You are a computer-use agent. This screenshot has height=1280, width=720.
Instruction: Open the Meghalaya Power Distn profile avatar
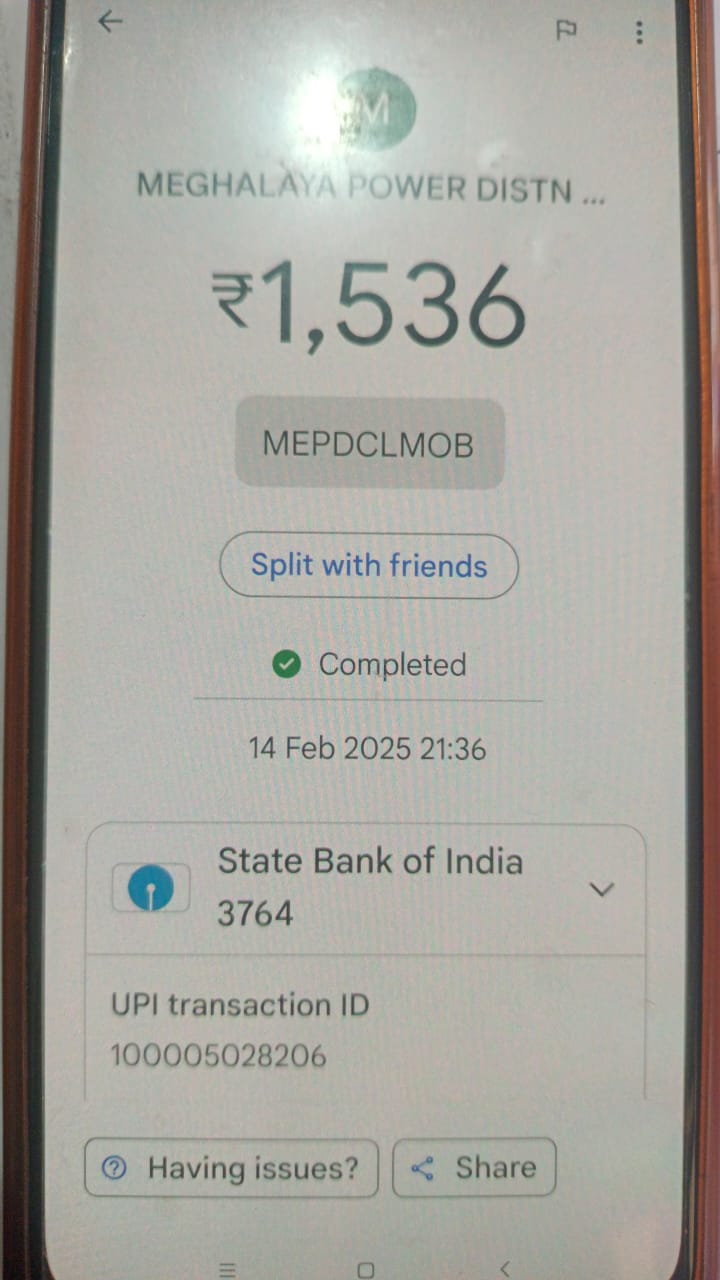371,109
